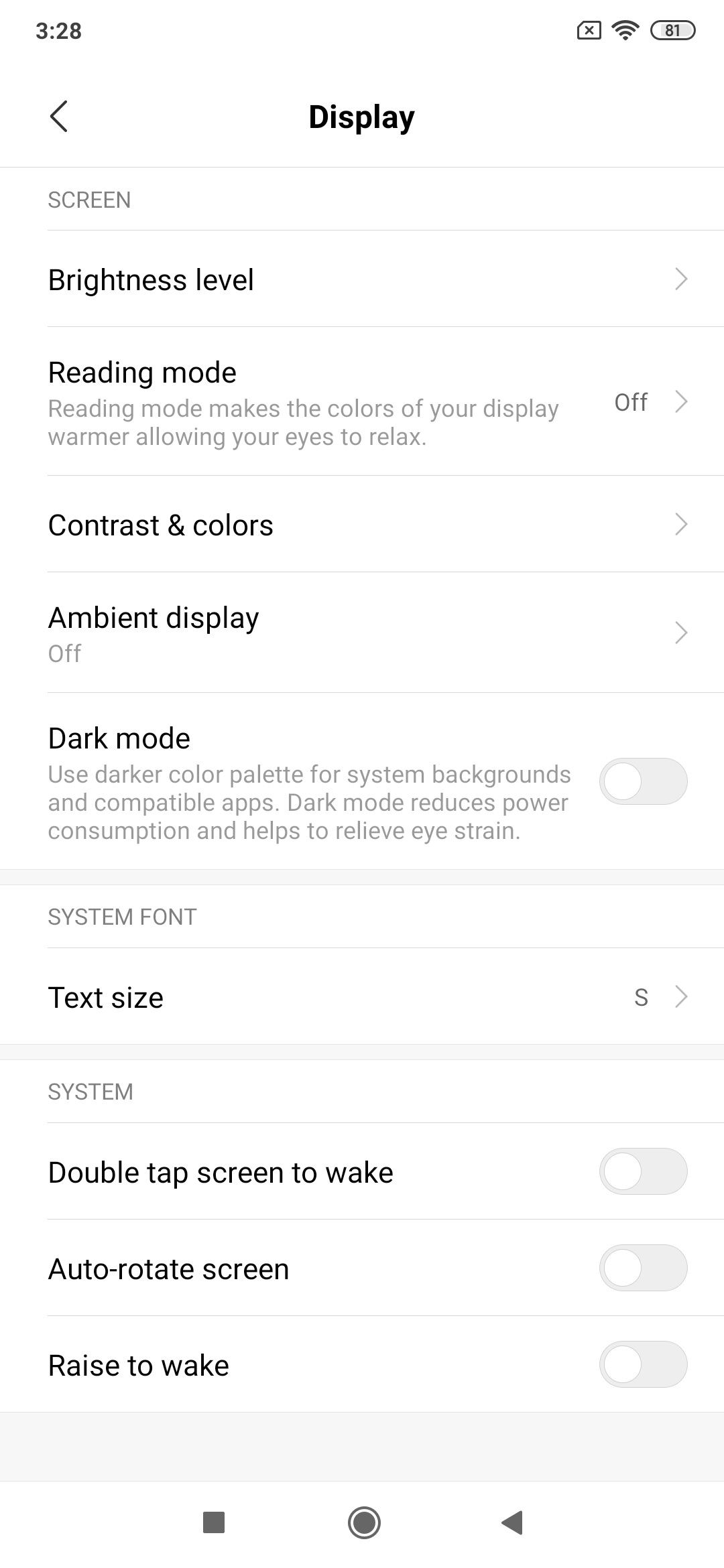This screenshot has height=1568, width=724.
Task: Open Reading mode options
Action: point(362,401)
